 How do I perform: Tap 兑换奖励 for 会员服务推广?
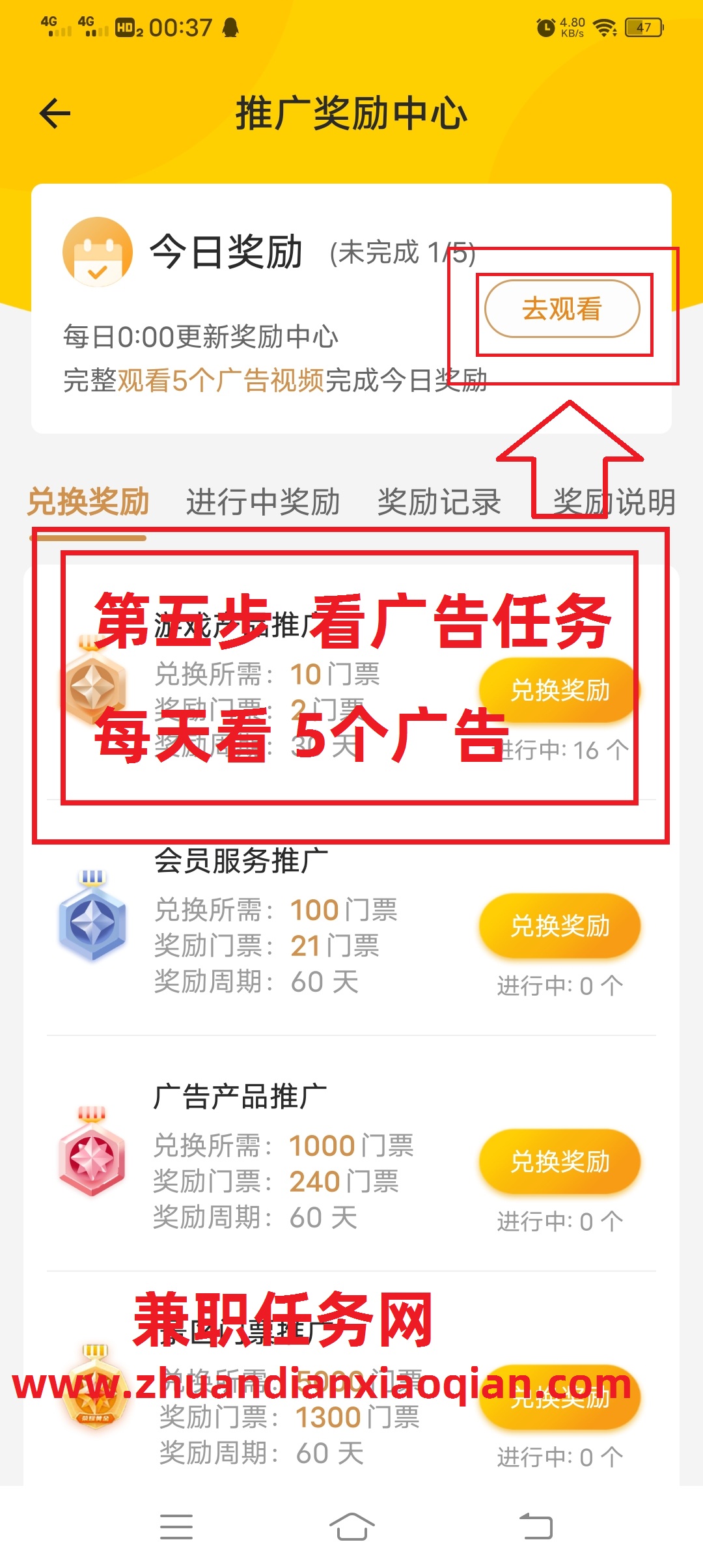tap(560, 926)
